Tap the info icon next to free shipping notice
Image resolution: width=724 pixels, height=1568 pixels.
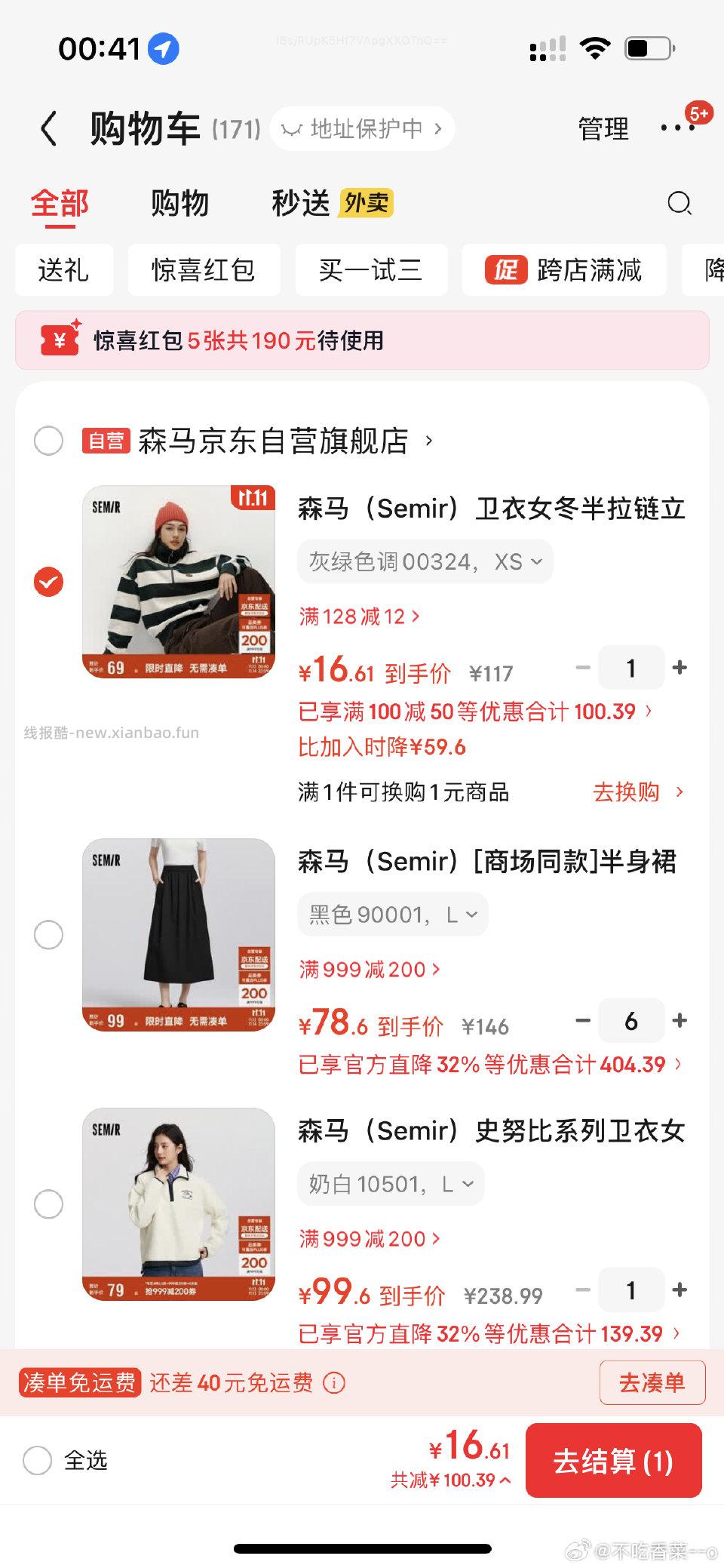[x=332, y=1382]
